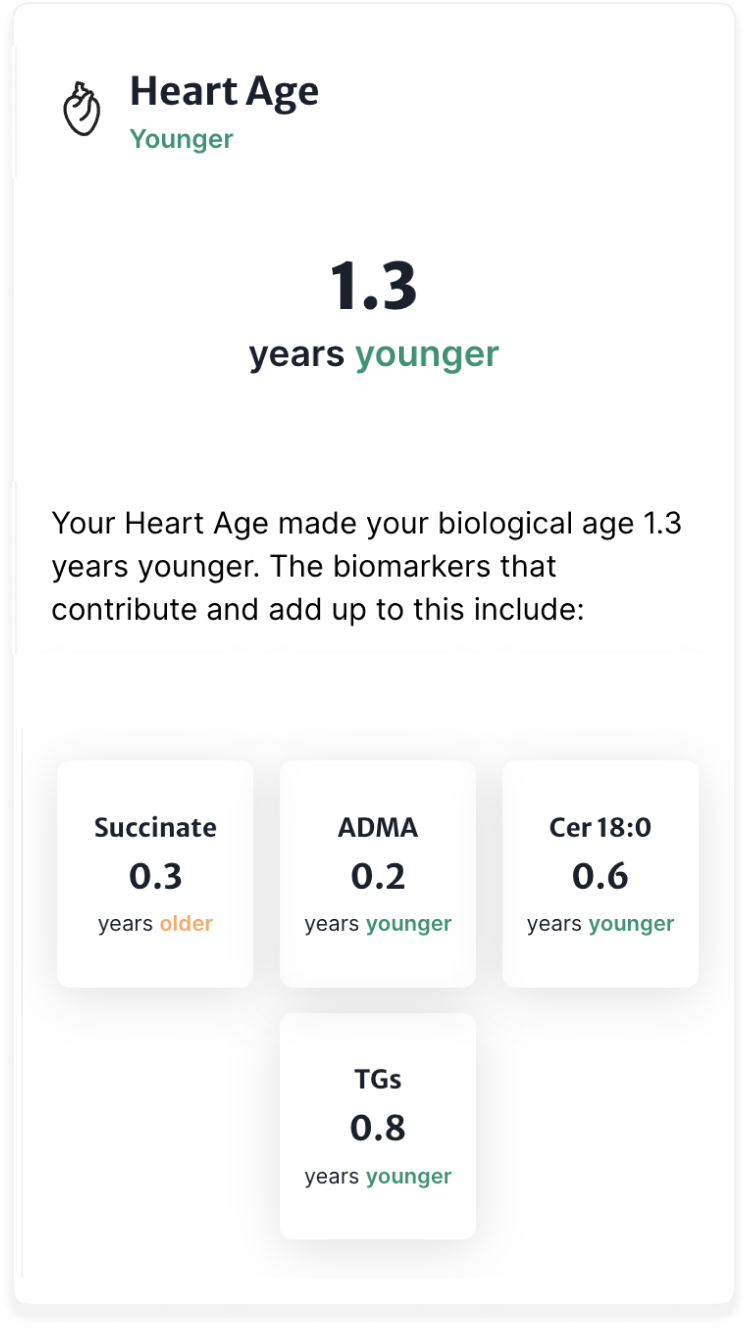
Task: Select the 0.2 value on the ADMA card
Action: point(378,874)
